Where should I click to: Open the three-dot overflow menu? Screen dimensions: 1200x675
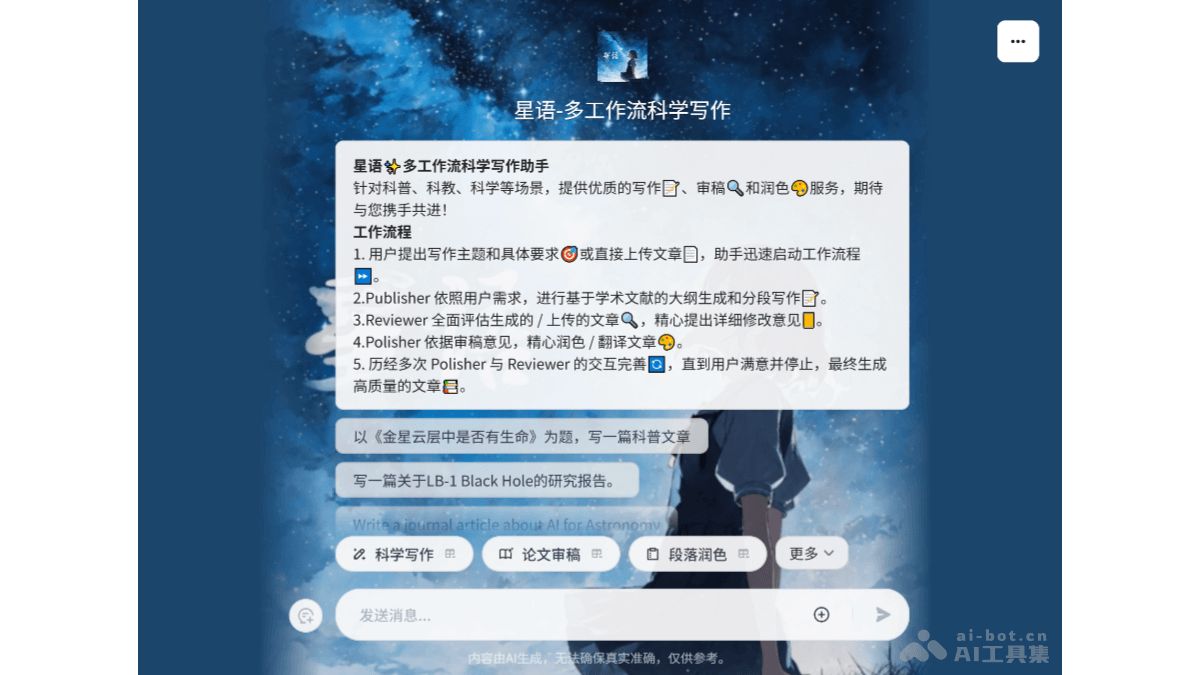click(1017, 42)
